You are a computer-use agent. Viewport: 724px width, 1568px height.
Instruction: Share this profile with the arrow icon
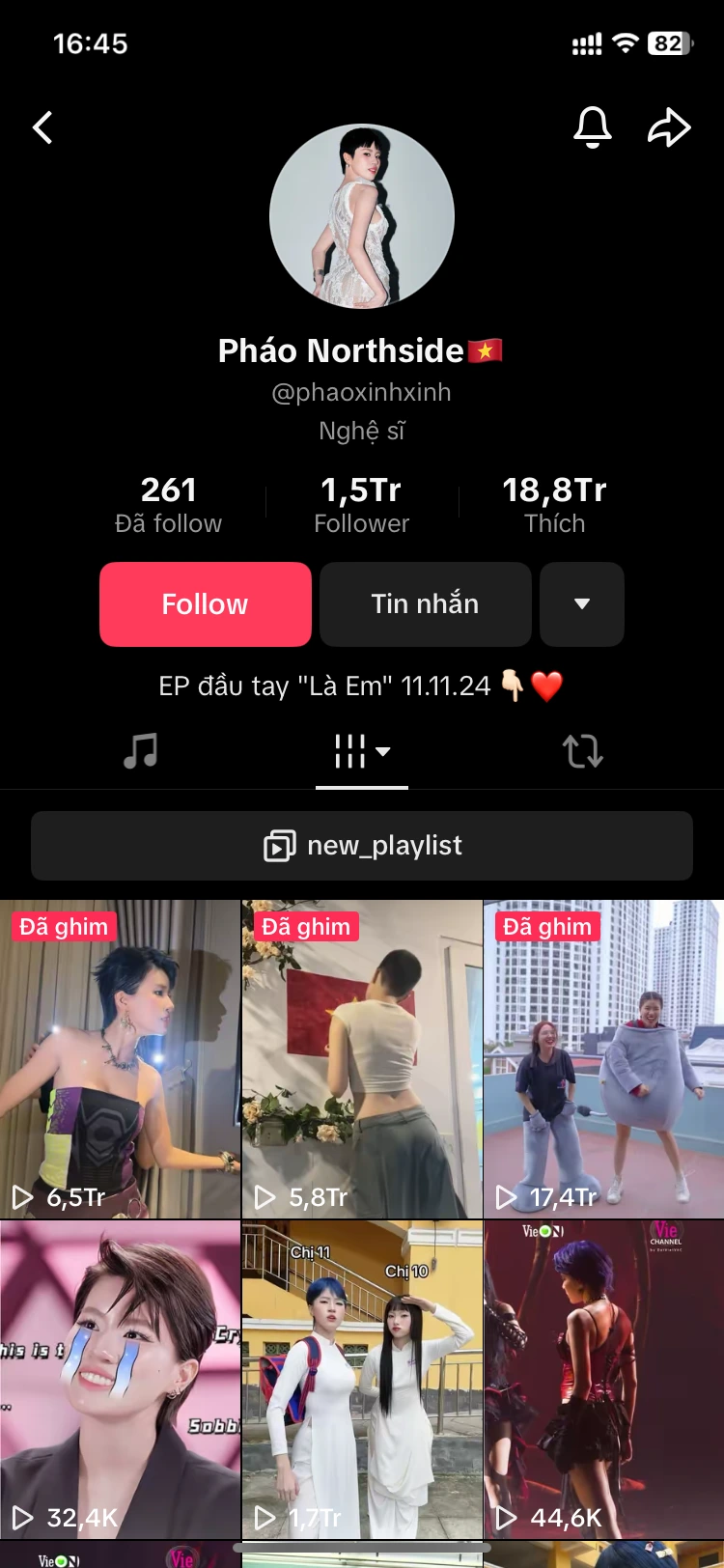tap(669, 126)
